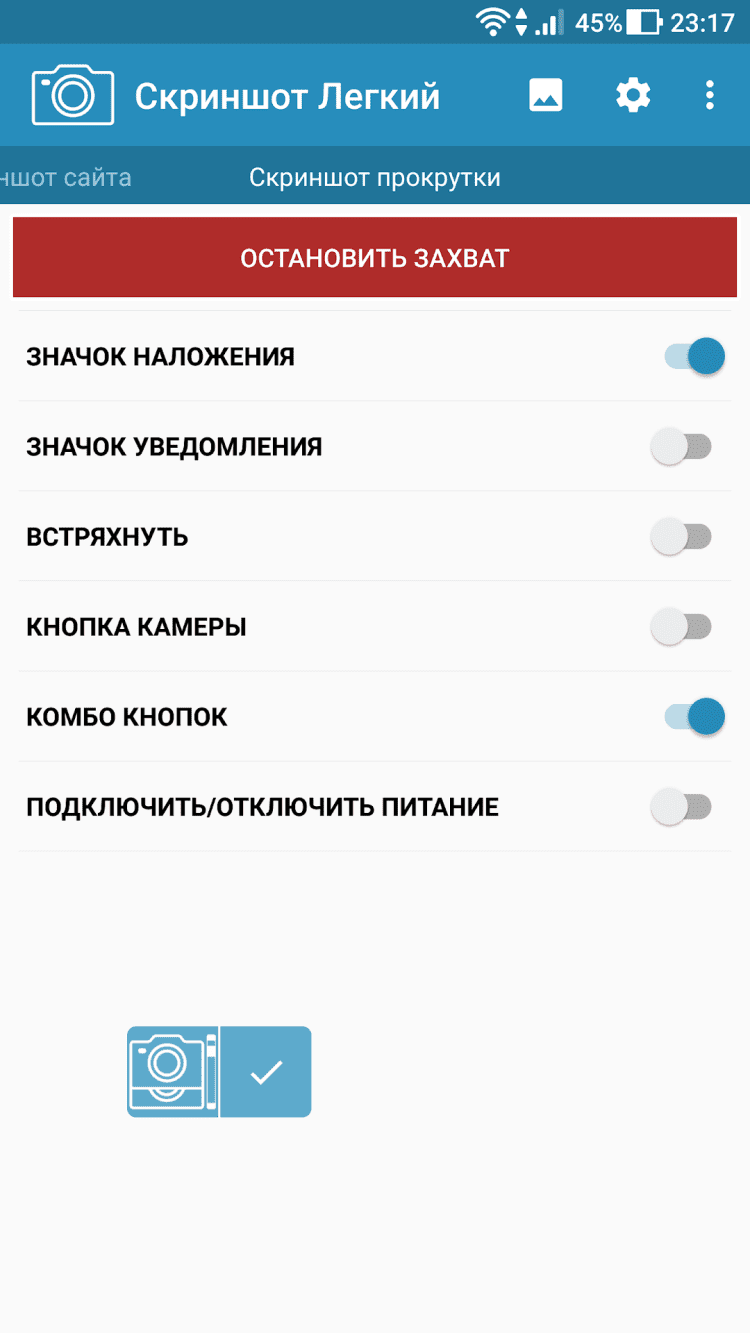Enable КНОПКА КАМЕРЫ toggle
The height and width of the screenshot is (1333, 750).
click(x=681, y=627)
